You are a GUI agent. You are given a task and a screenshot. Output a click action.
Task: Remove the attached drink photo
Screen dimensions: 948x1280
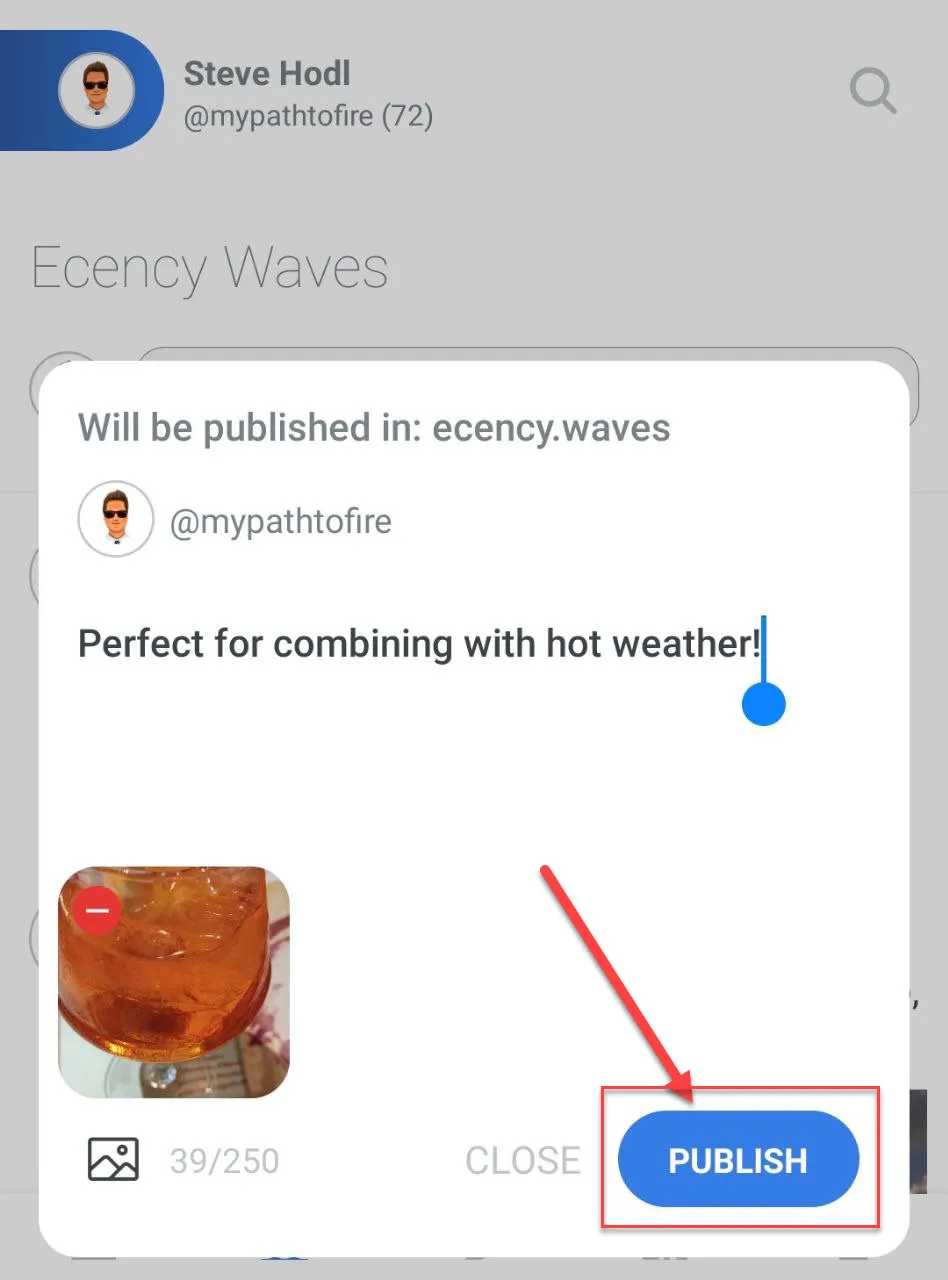[97, 911]
